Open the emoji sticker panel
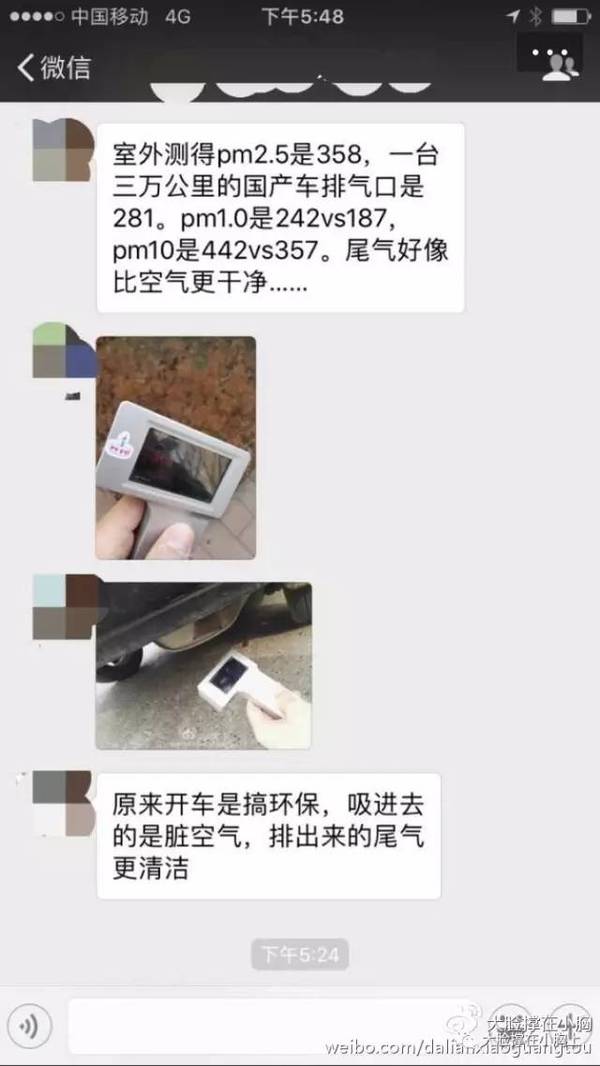This screenshot has width=600, height=1066. (x=512, y=1024)
